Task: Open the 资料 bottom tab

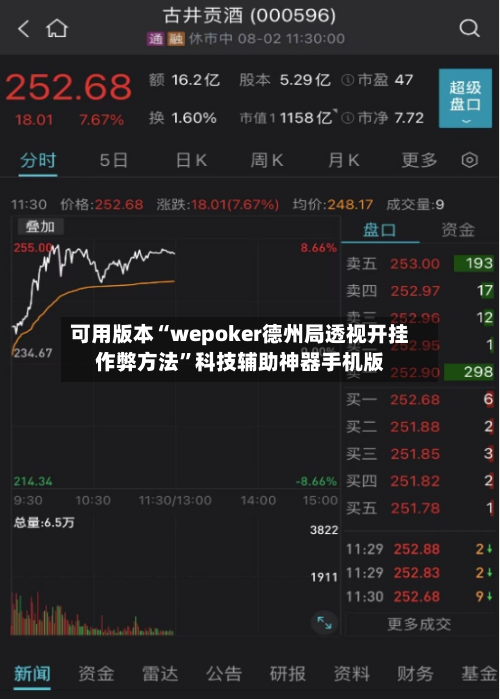Action: (x=352, y=674)
